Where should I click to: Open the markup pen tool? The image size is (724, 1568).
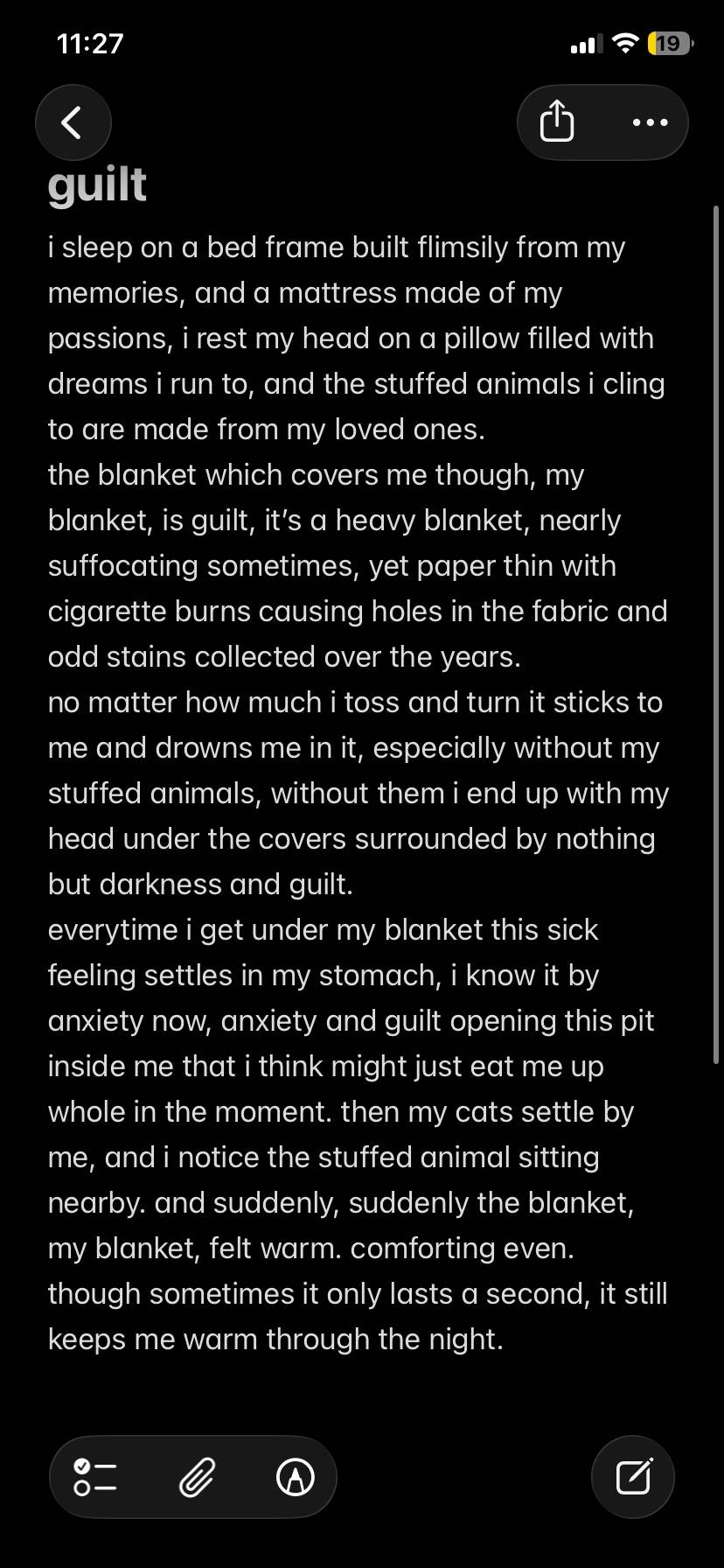[296, 1477]
